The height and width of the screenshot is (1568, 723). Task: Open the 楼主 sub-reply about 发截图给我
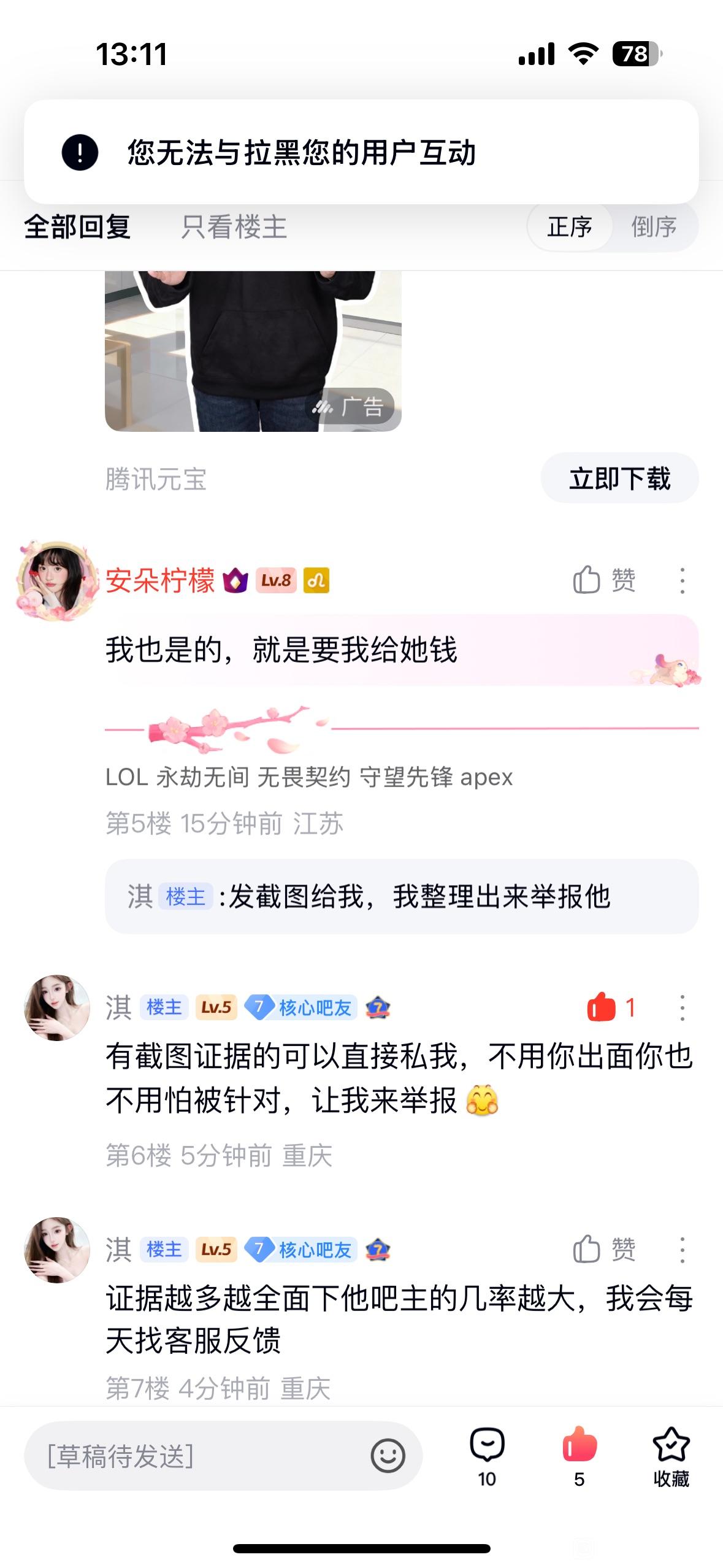[402, 897]
